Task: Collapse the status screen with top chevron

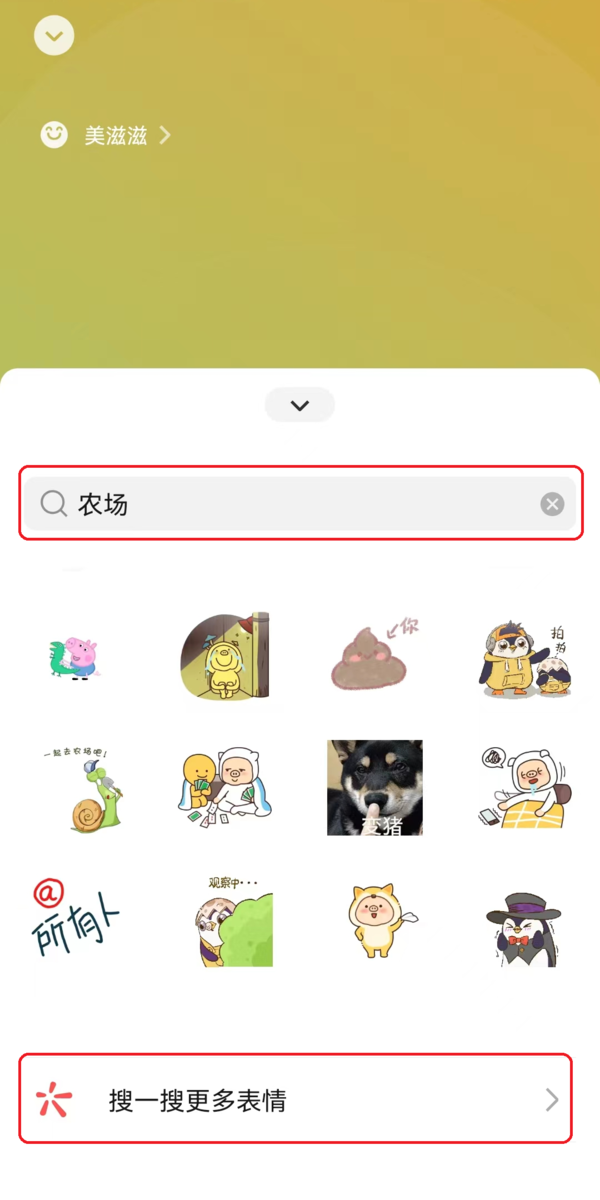Action: [x=54, y=37]
